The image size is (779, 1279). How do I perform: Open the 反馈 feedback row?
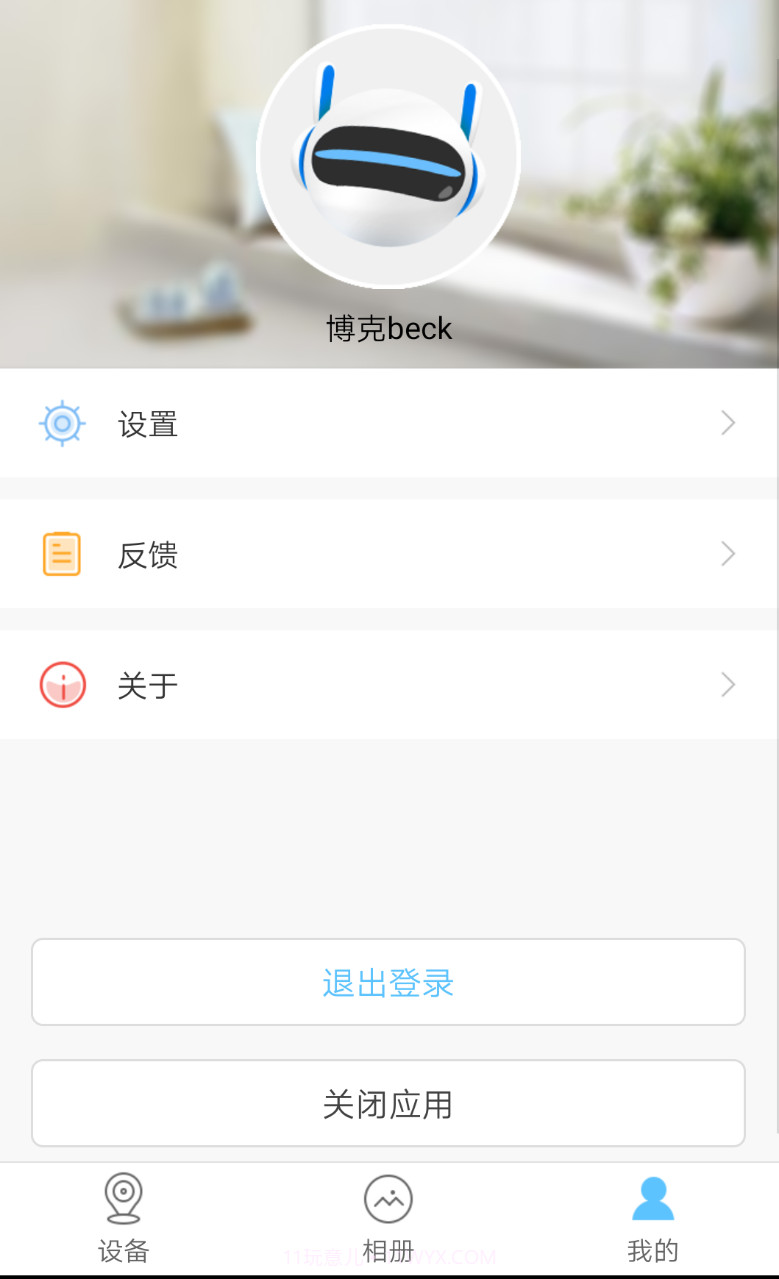390,553
